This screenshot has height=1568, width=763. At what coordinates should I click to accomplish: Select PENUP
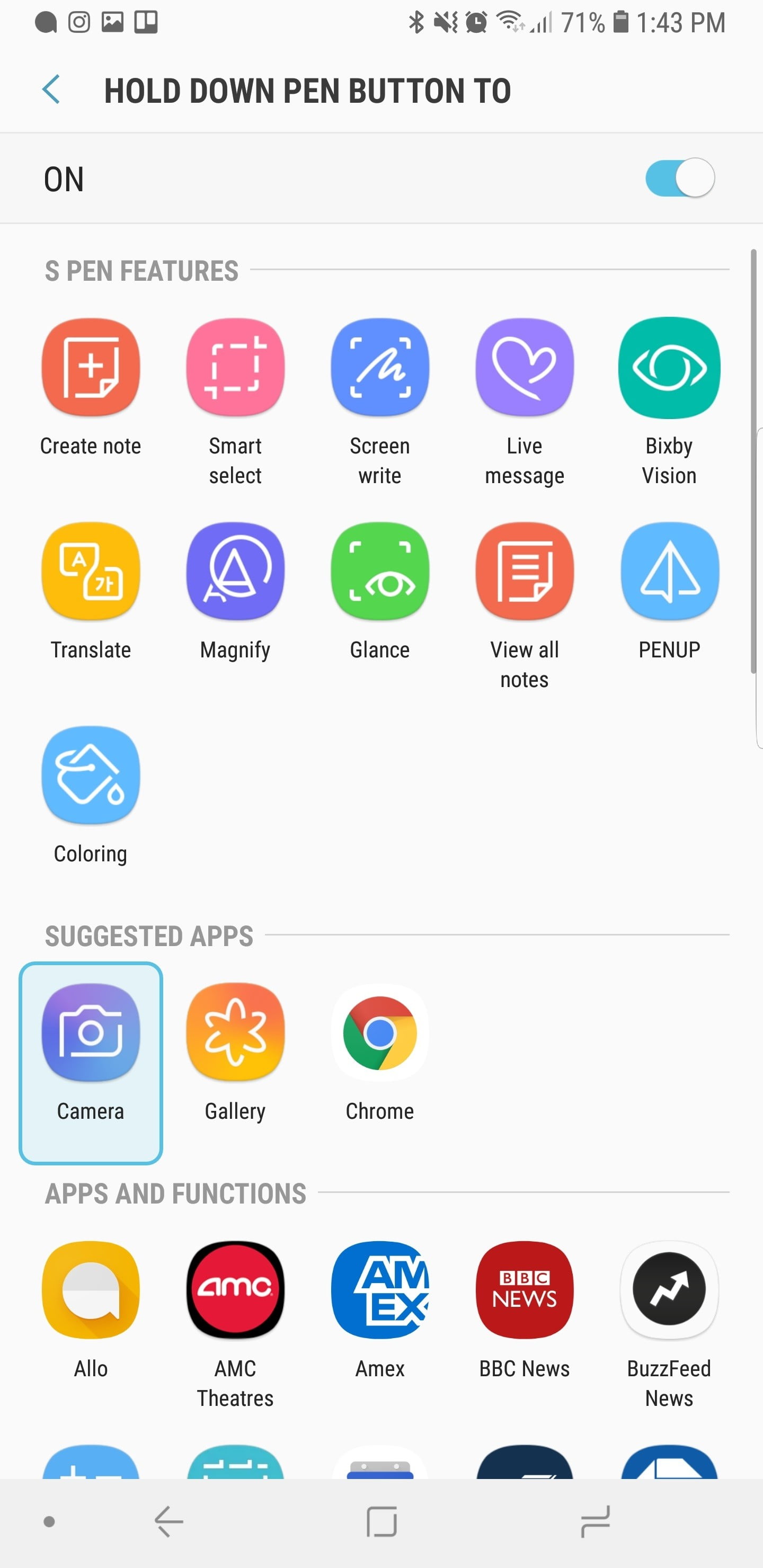(669, 571)
